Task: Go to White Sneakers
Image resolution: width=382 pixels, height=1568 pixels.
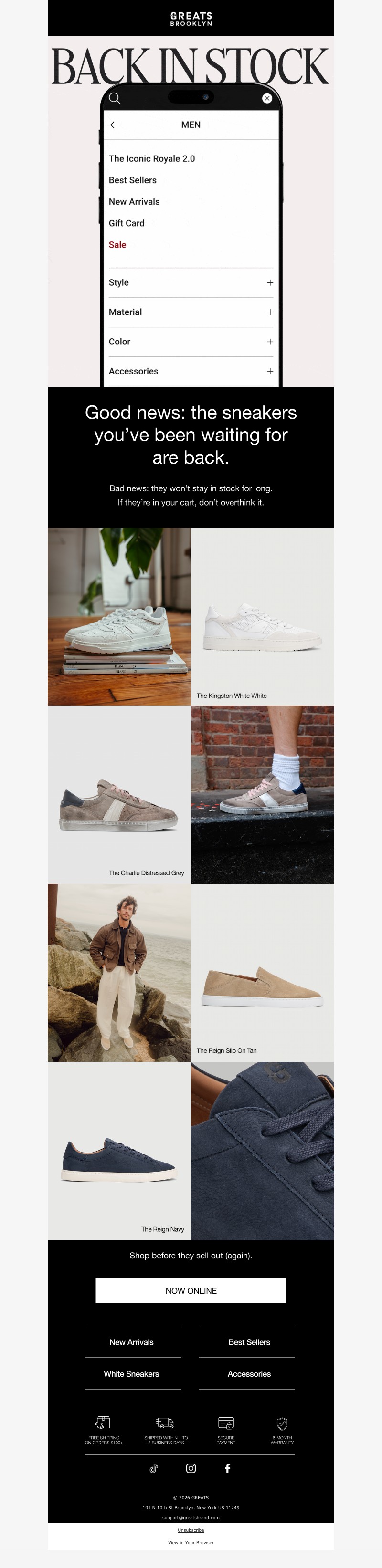Action: click(132, 1374)
